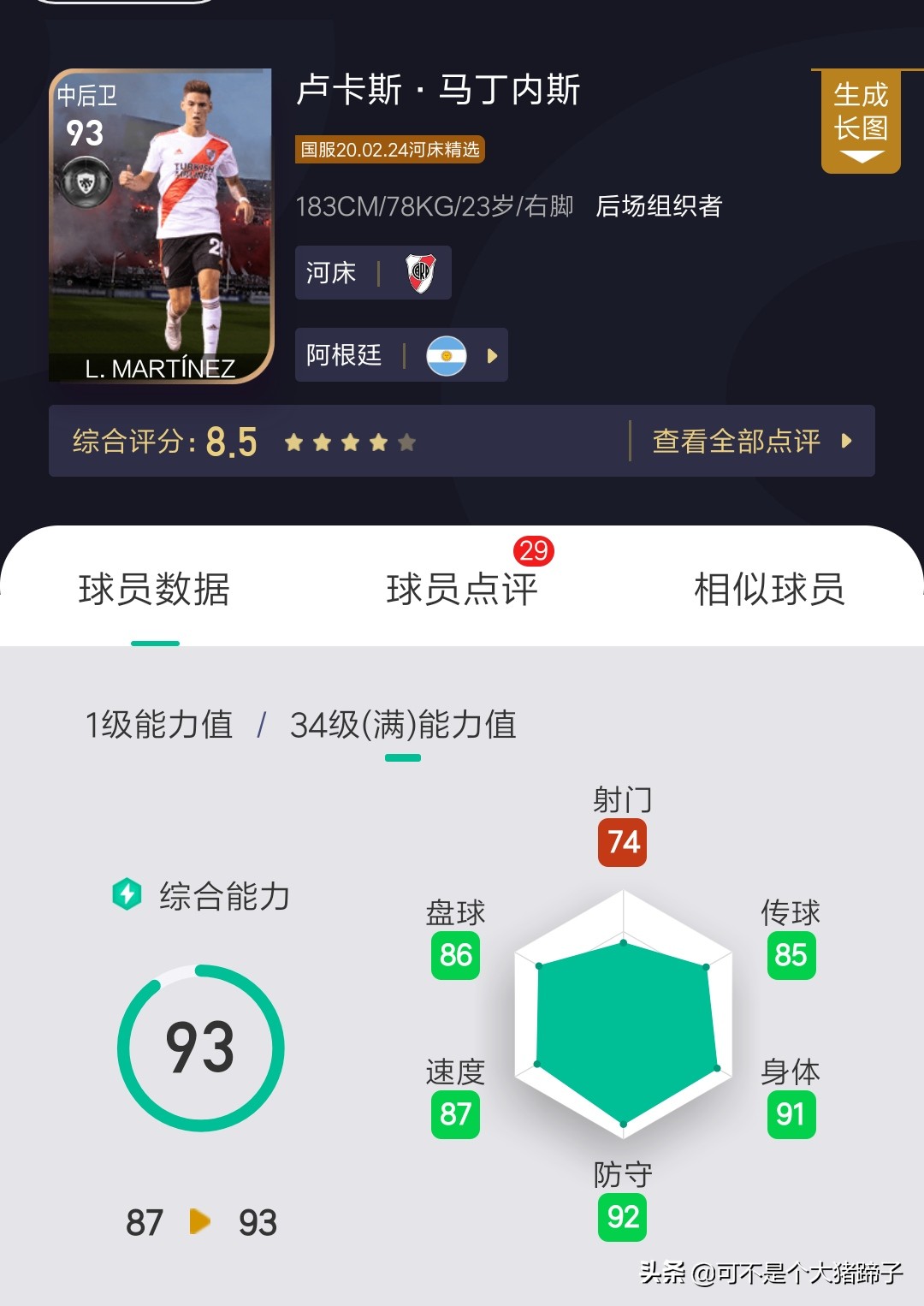Viewport: 924px width, 1306px height.
Task: Show 34级(满)能力值 stats
Action: [x=403, y=725]
